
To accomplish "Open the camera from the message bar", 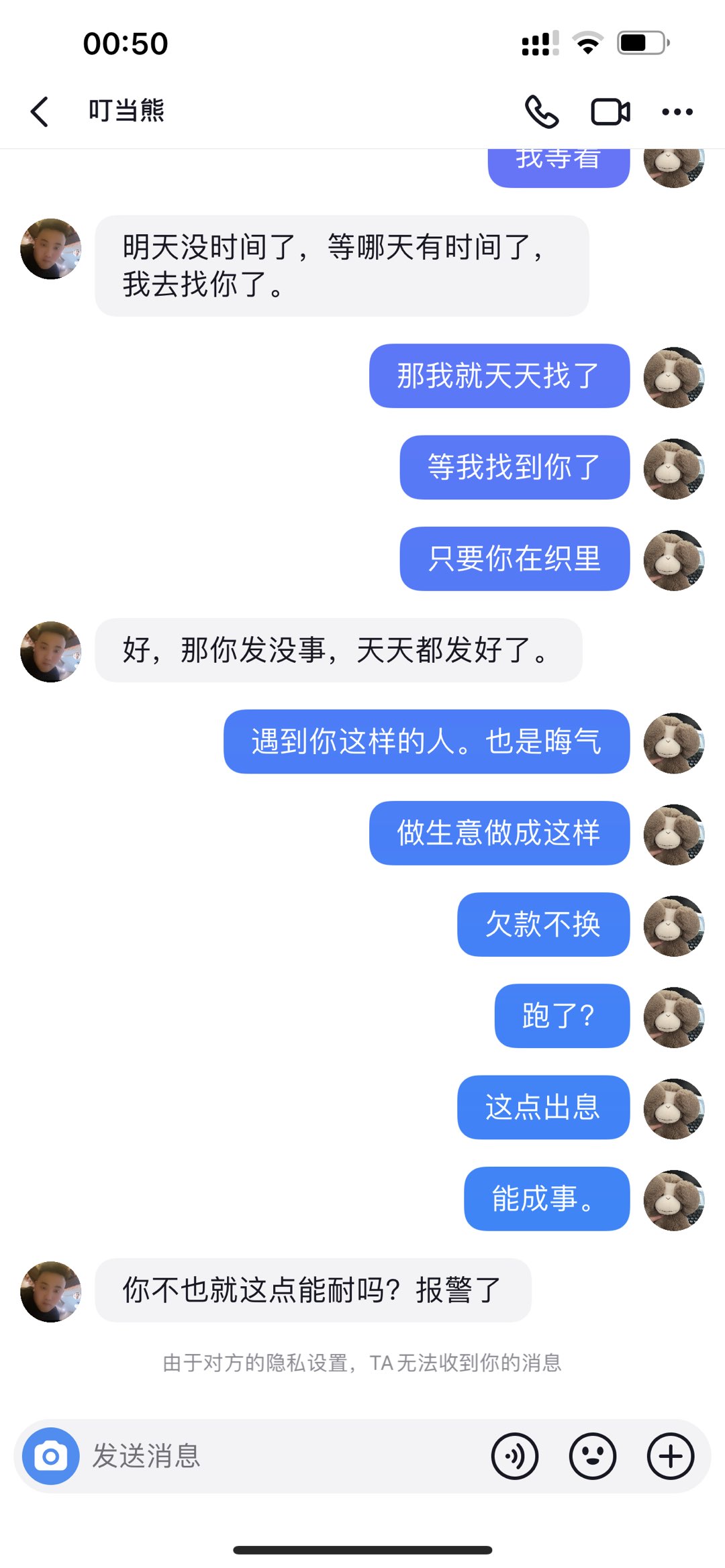I will (x=50, y=1456).
